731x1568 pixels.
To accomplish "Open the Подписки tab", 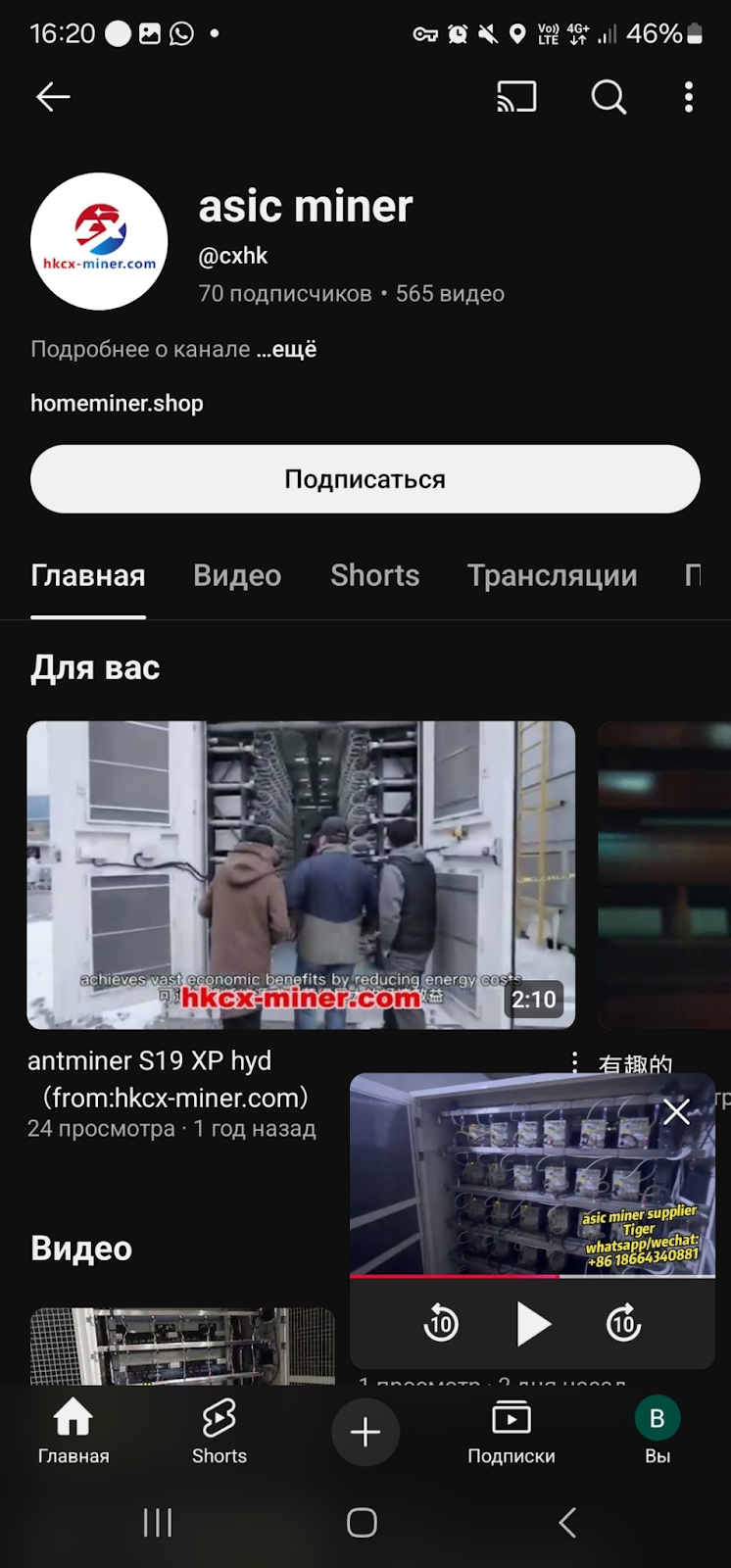I will pyautogui.click(x=511, y=1432).
